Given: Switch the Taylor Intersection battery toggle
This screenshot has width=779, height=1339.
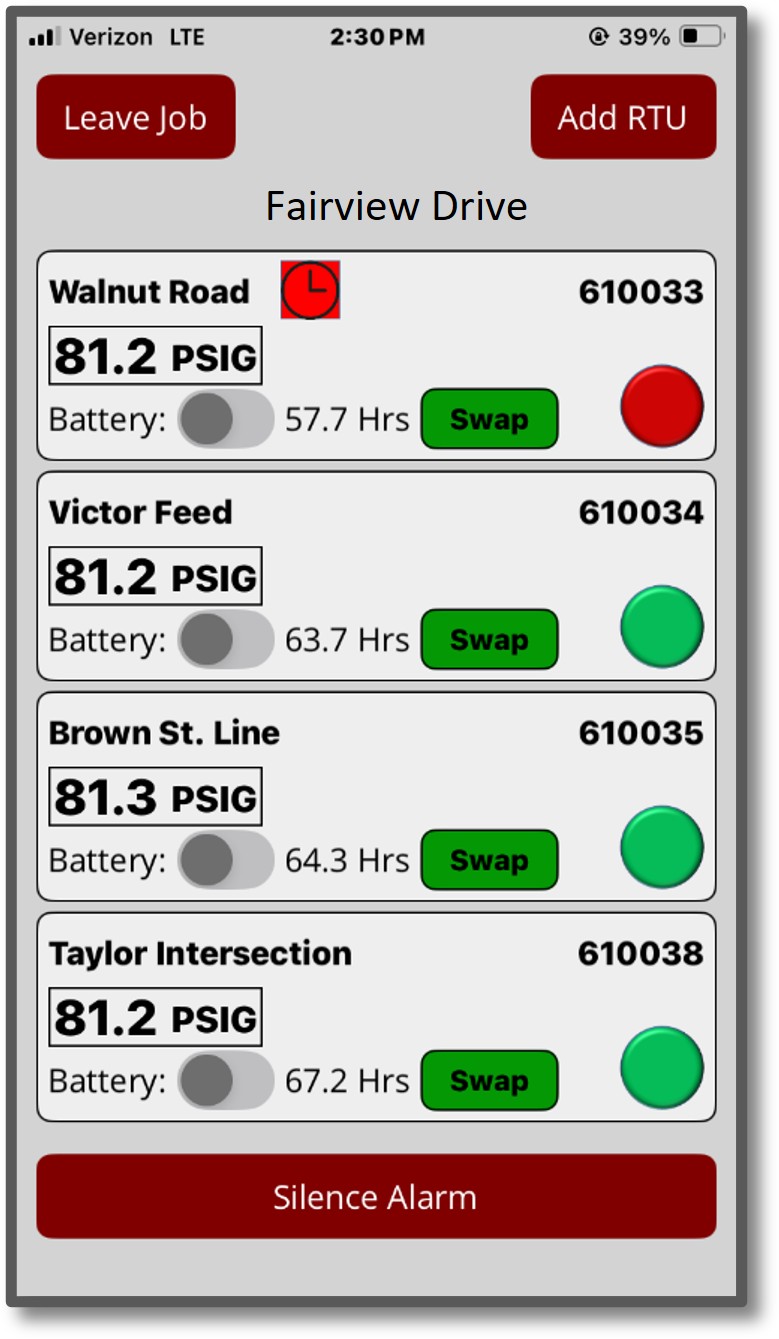Looking at the screenshot, I should tap(225, 1080).
